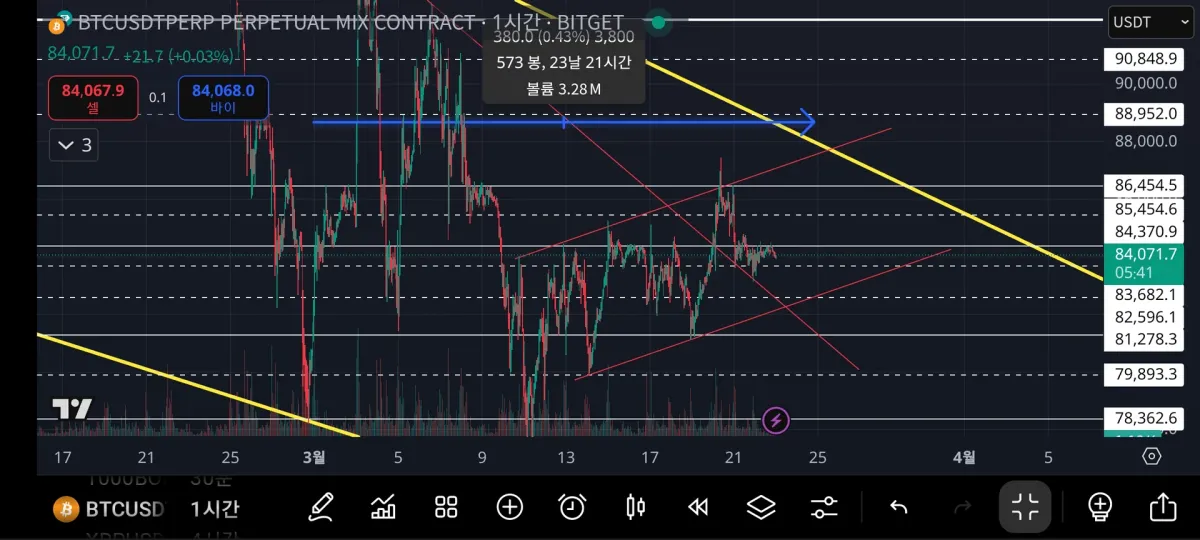The image size is (1200, 540).
Task: Change the candlestick chart type
Action: (x=635, y=507)
